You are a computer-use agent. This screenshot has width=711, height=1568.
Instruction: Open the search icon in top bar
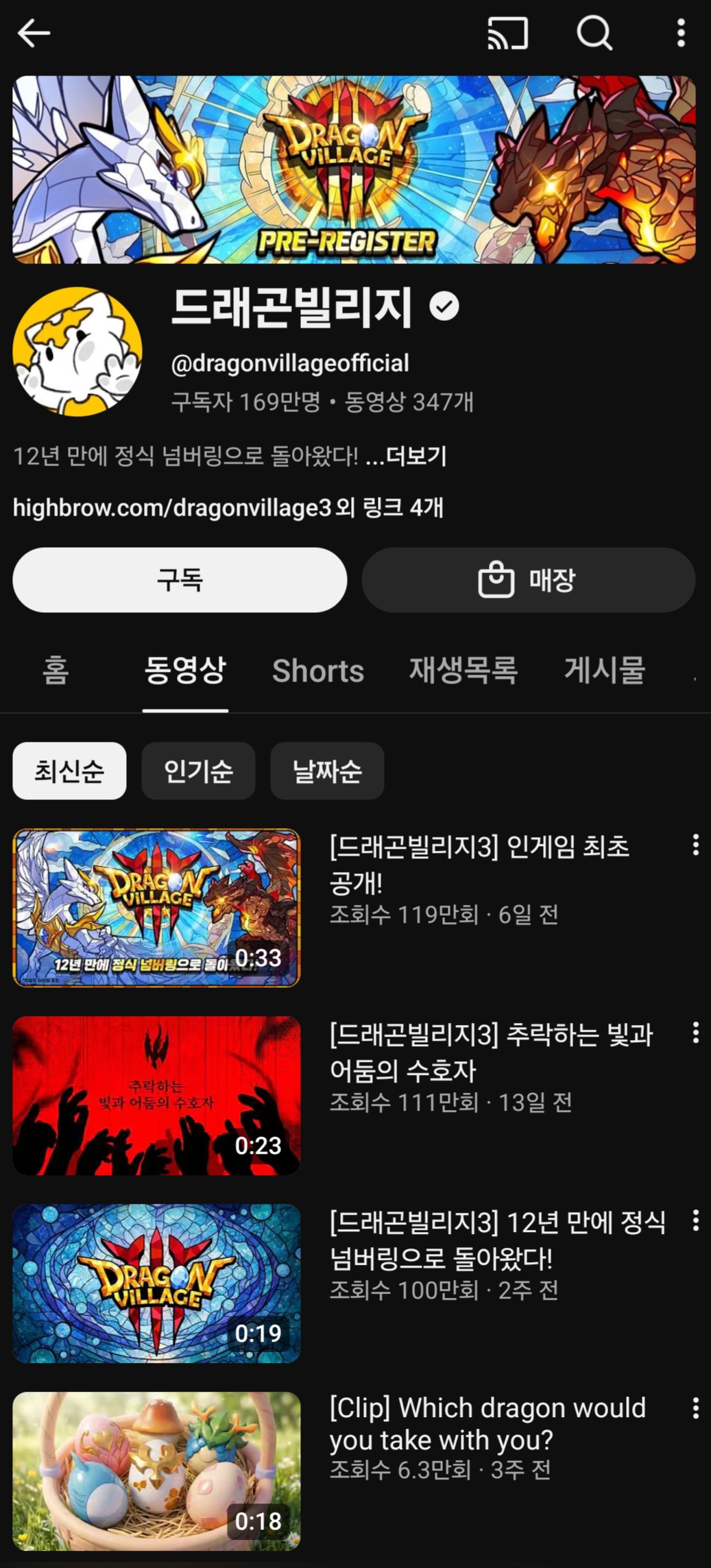[594, 33]
